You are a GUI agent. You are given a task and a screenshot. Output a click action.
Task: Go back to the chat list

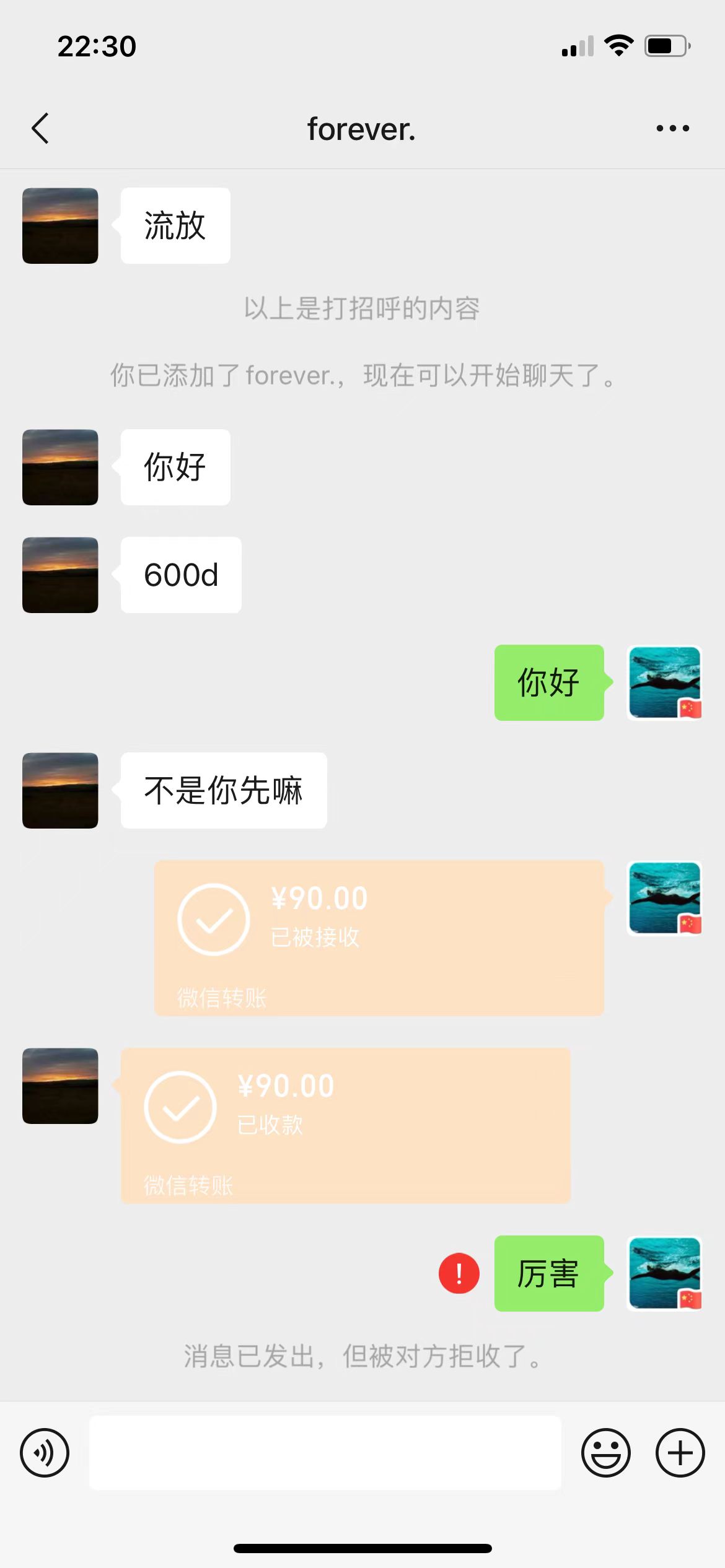40,129
